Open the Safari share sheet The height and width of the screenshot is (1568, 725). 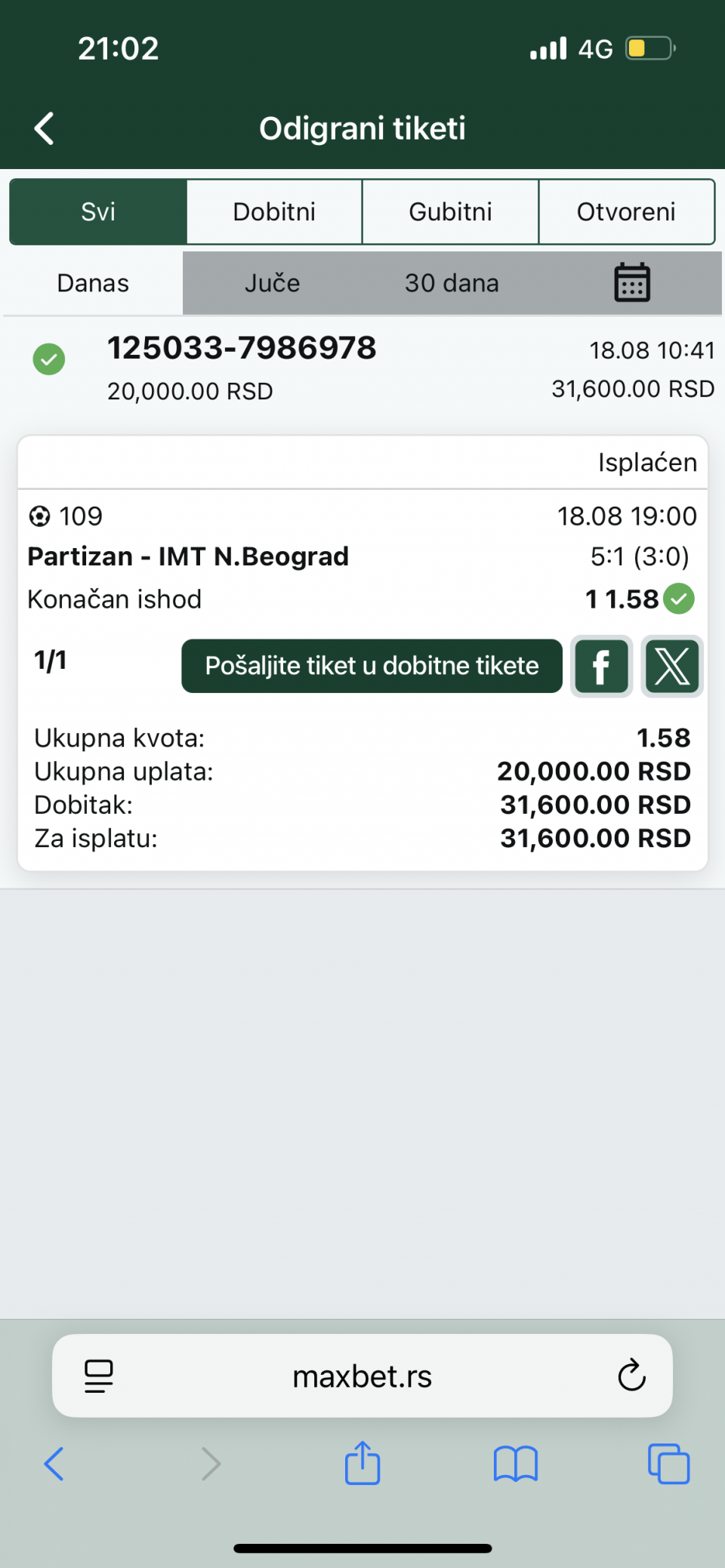[362, 1462]
